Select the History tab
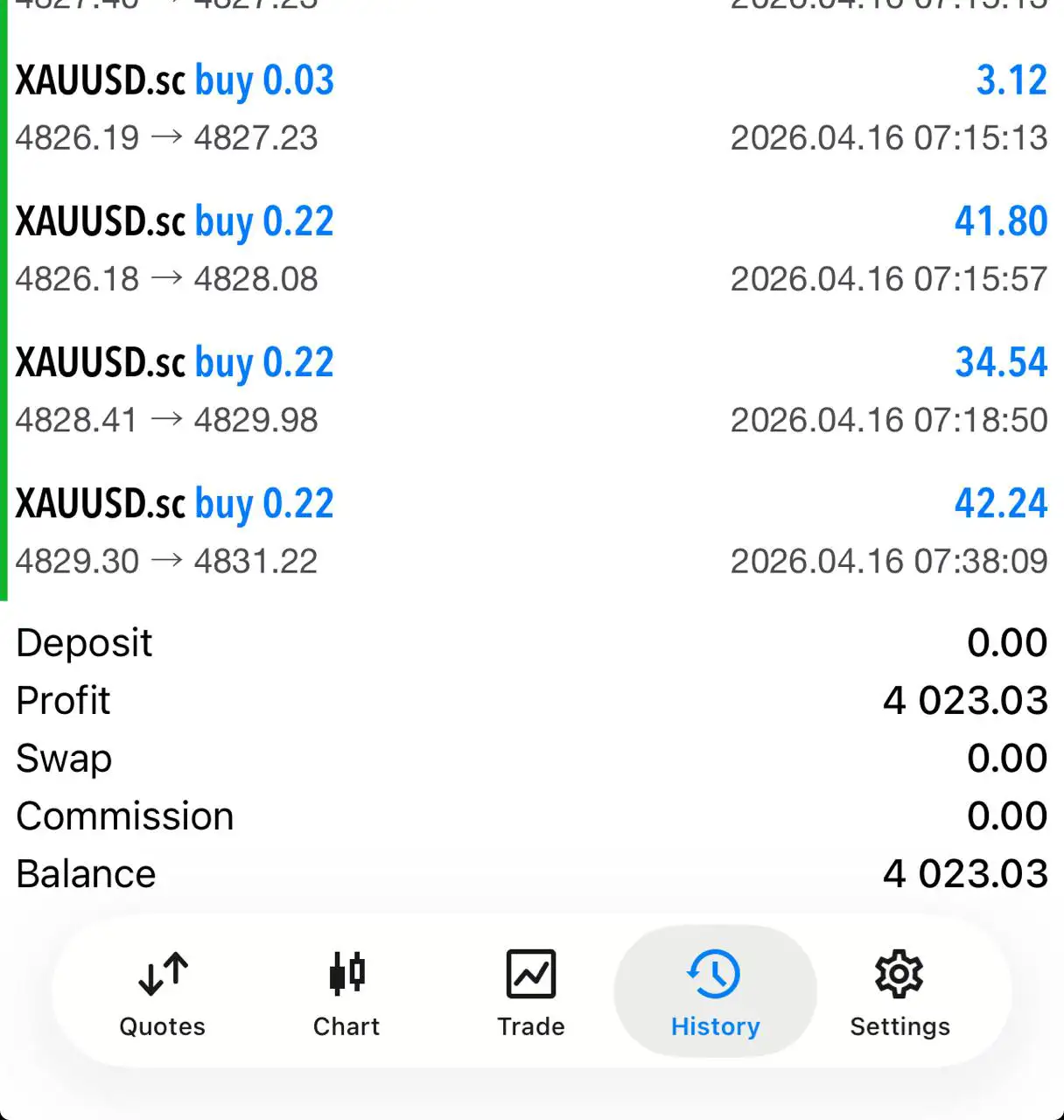The width and height of the screenshot is (1064, 1120). (715, 993)
